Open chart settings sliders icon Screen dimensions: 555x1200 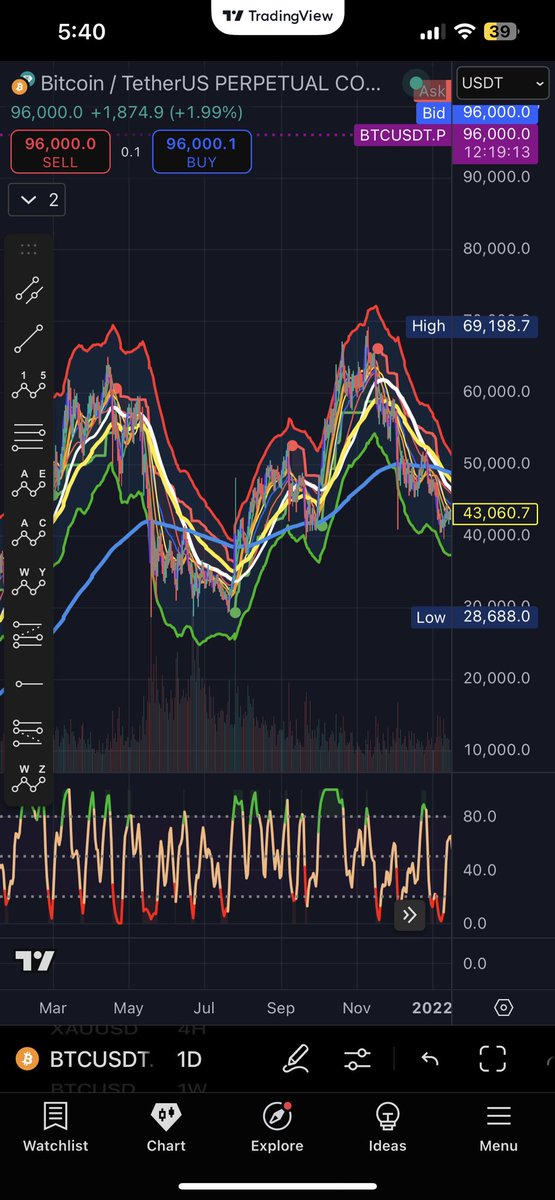[357, 1059]
